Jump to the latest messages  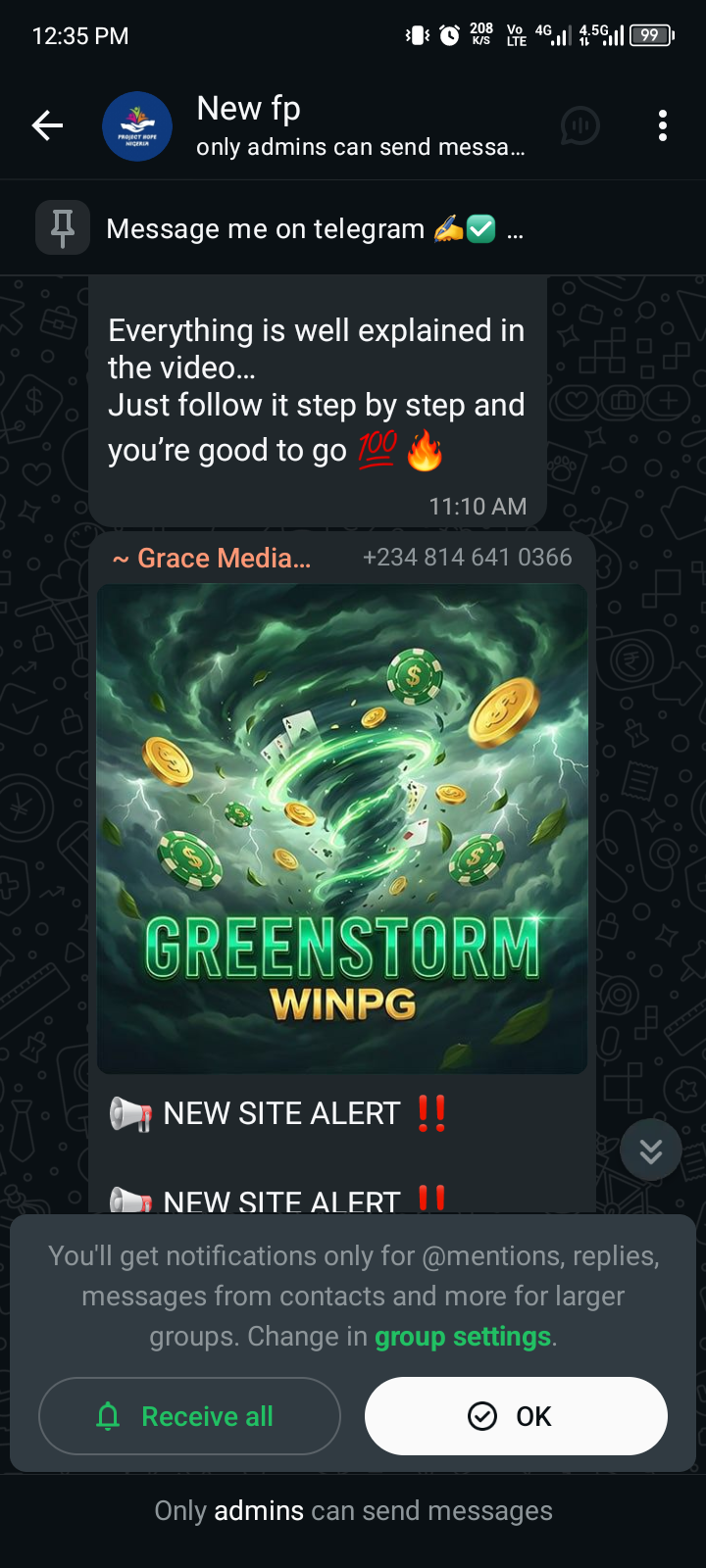coord(651,1151)
